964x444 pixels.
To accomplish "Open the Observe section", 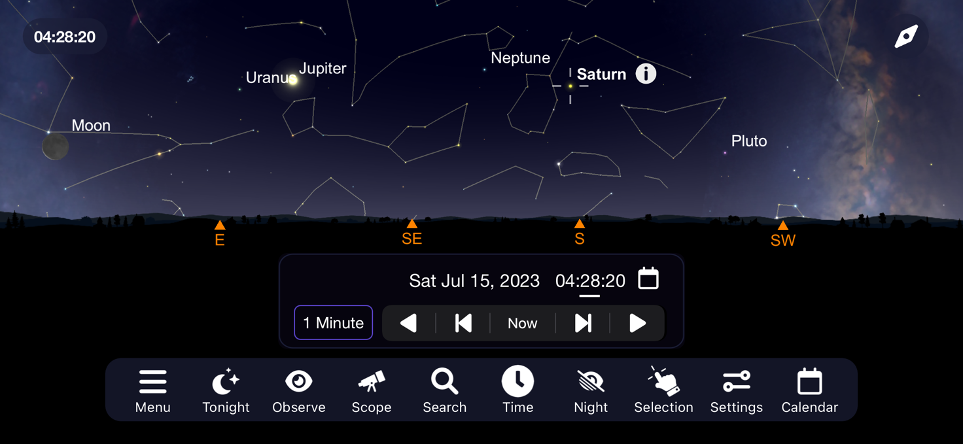I will (299, 390).
